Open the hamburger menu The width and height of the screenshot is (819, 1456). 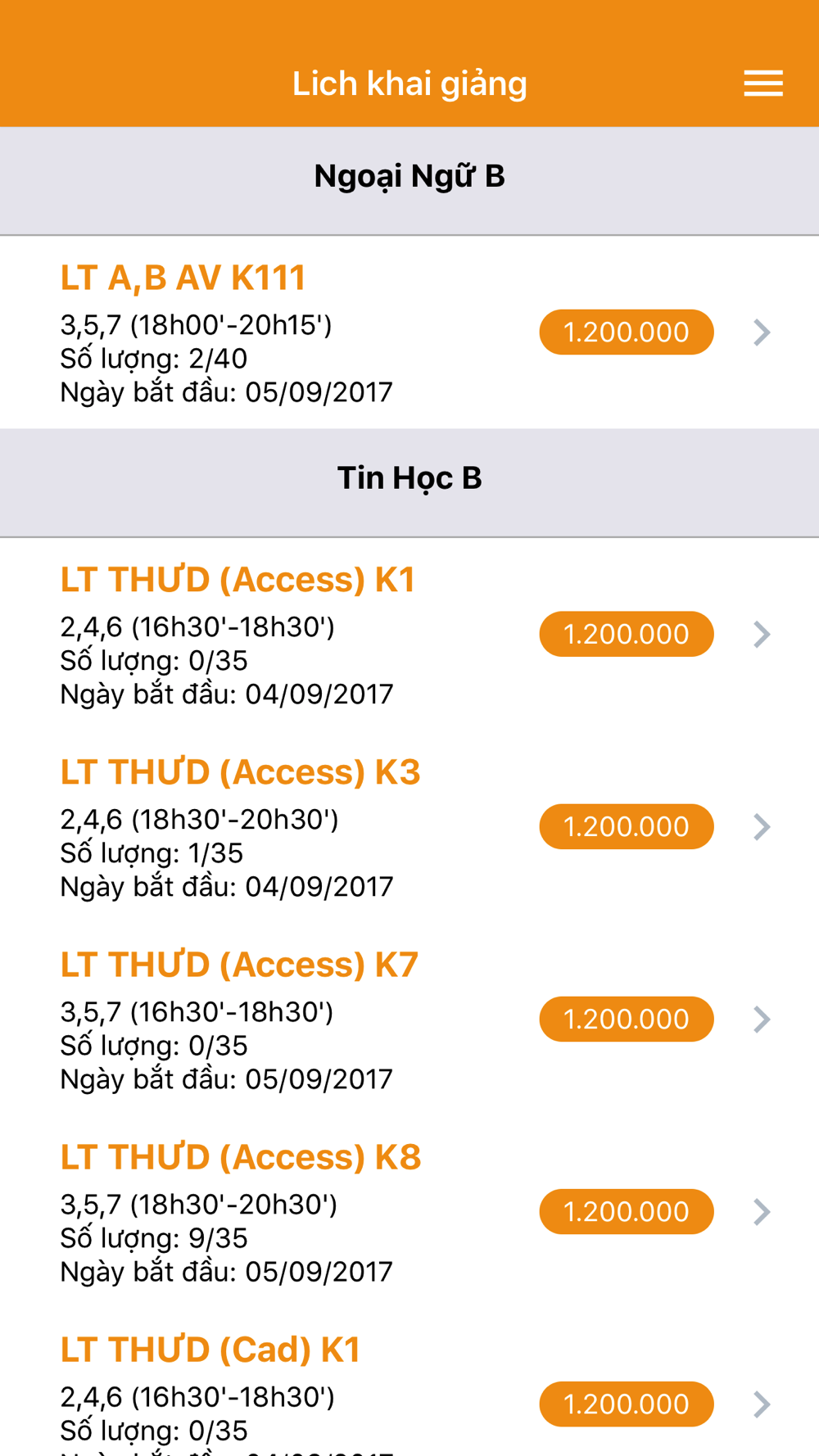(762, 84)
